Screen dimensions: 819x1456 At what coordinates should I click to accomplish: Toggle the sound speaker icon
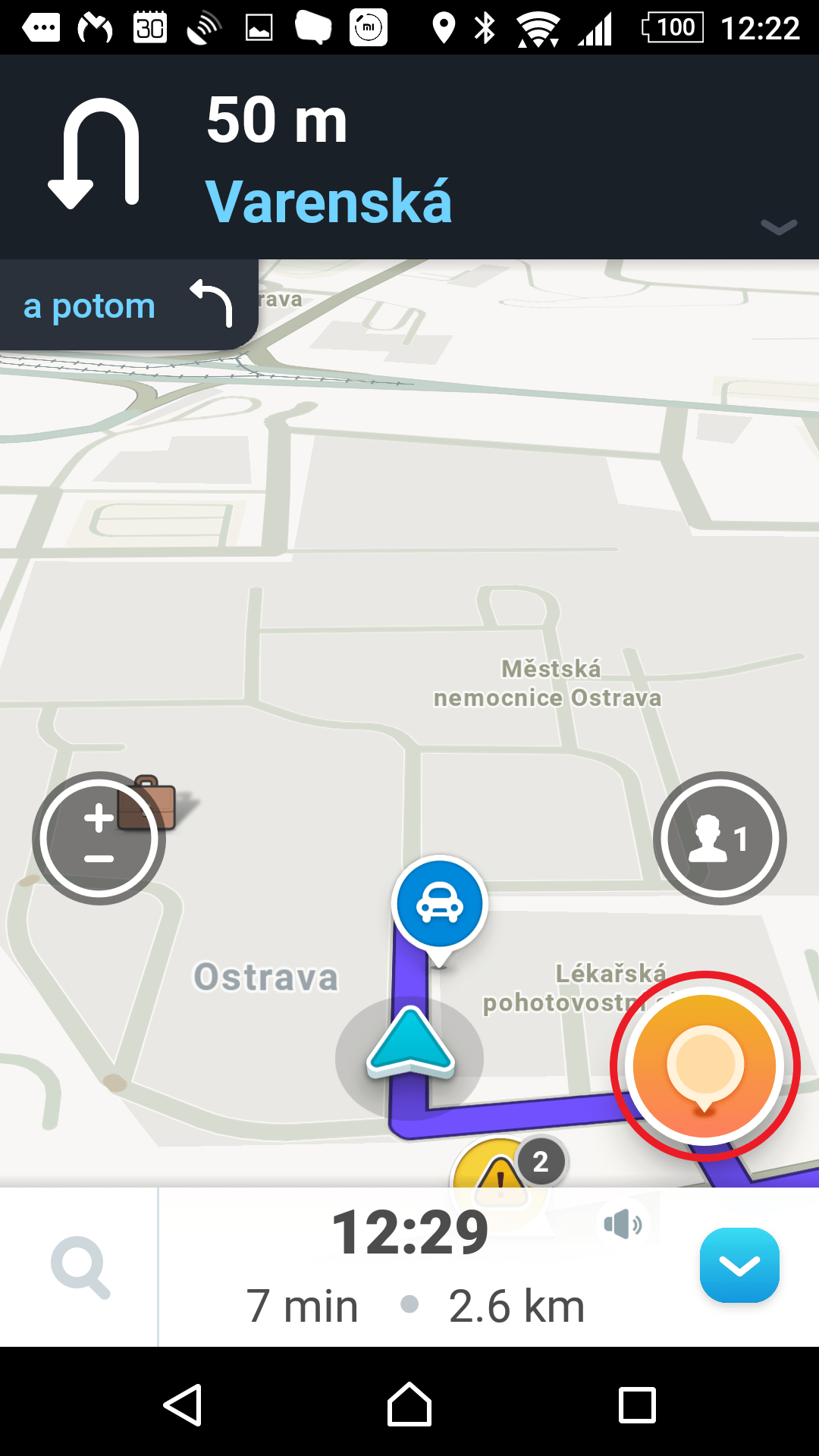tap(623, 1224)
